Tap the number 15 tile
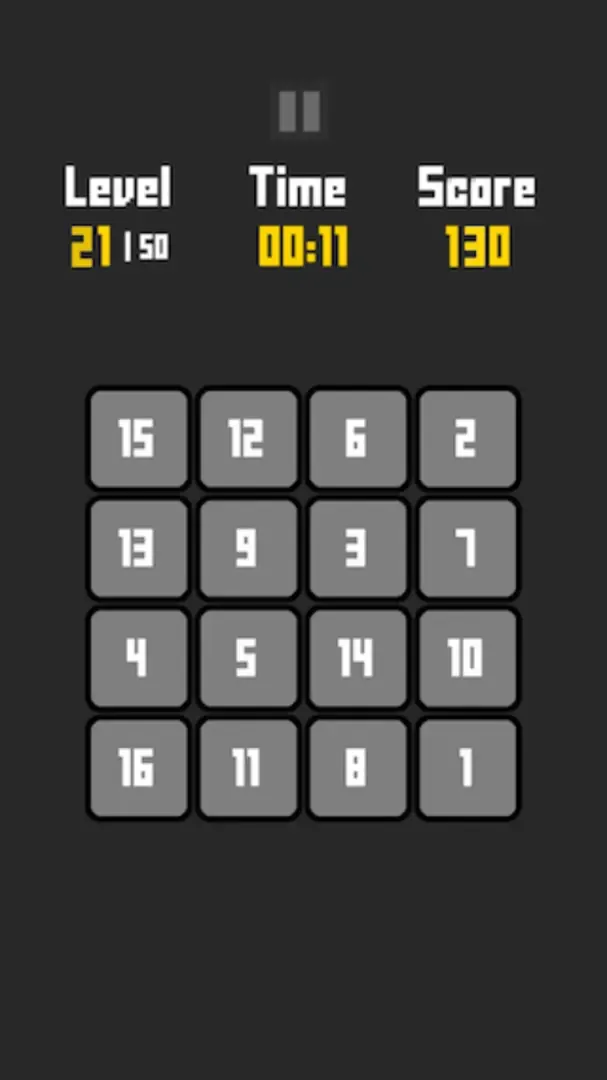Viewport: 607px width, 1080px height. (138, 438)
